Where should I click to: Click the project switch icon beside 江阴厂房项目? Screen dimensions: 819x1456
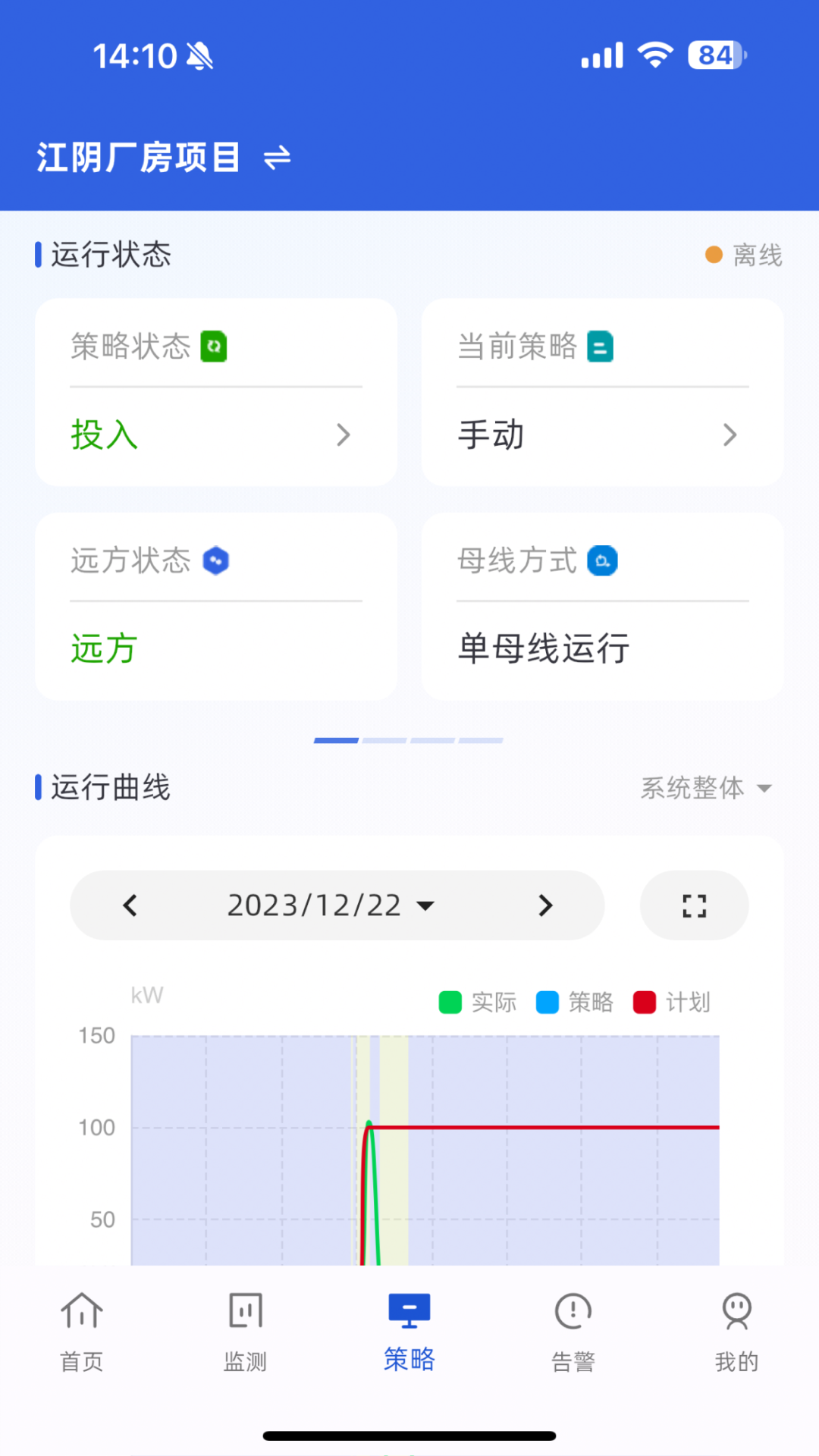[x=278, y=158]
